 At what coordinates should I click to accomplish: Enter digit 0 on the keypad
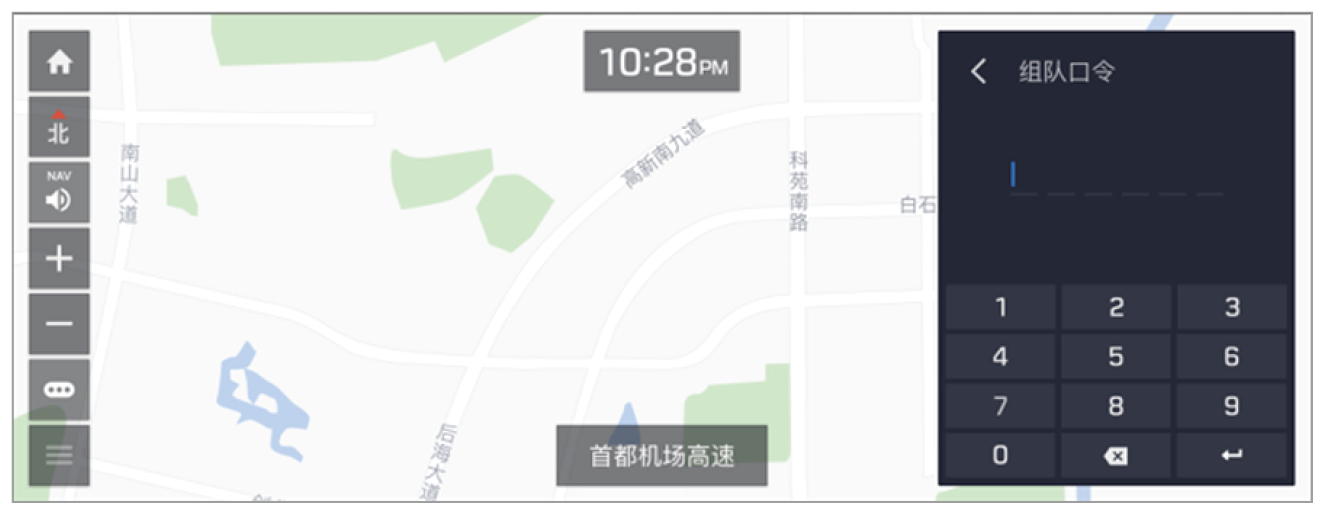(1000, 455)
